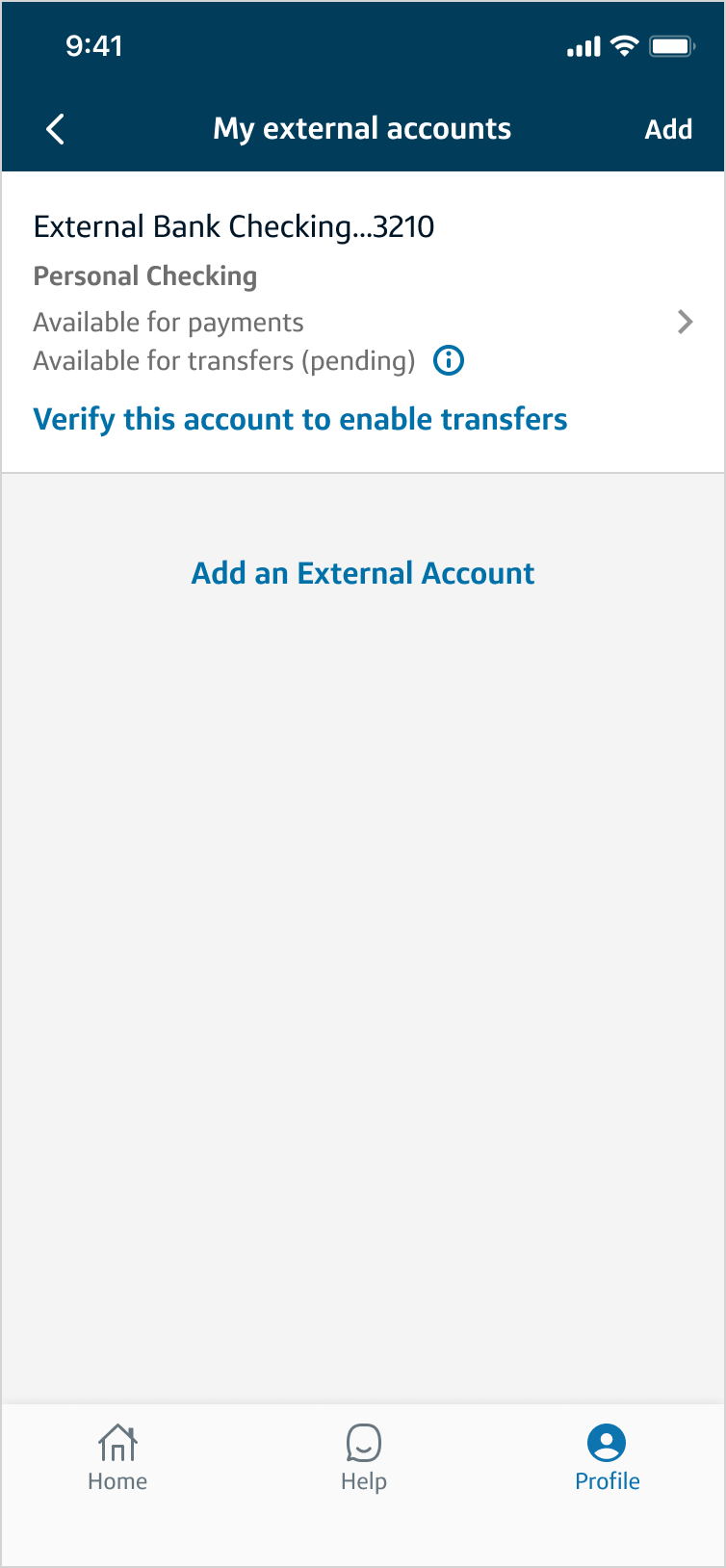Select the Profile person icon
Screen dimensions: 726x1568
pyautogui.click(x=607, y=1444)
